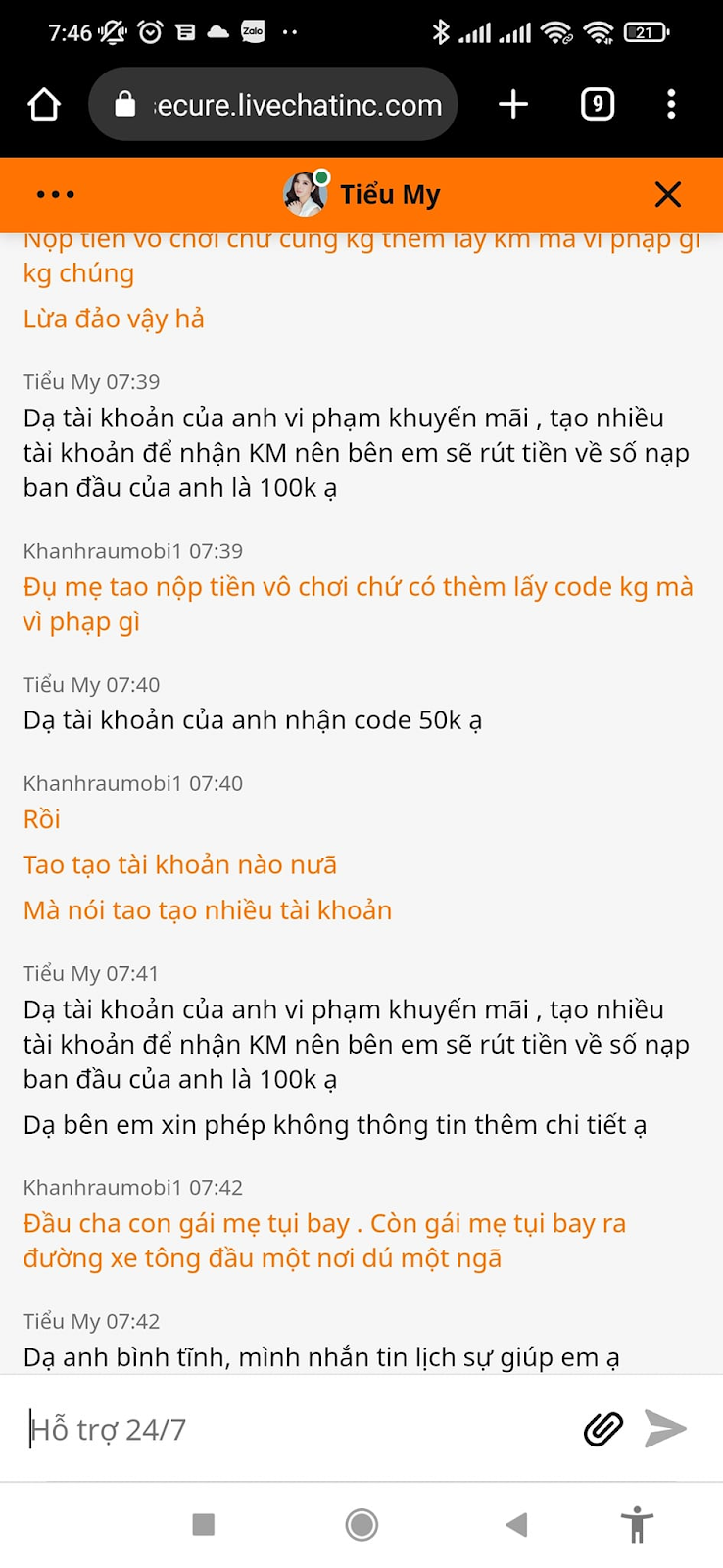Open the chat options three-dot menu

tap(55, 194)
